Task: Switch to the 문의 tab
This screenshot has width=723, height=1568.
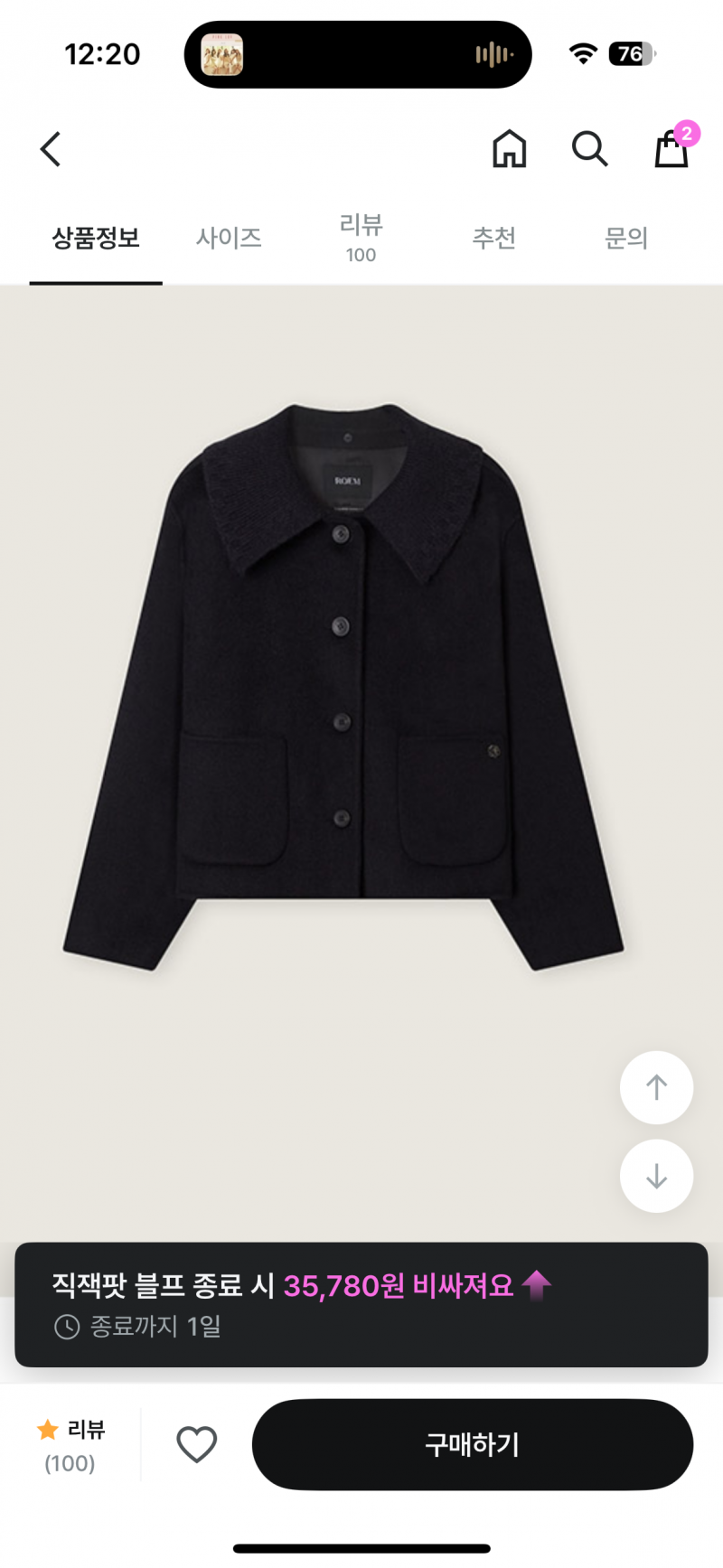Action: 625,239
